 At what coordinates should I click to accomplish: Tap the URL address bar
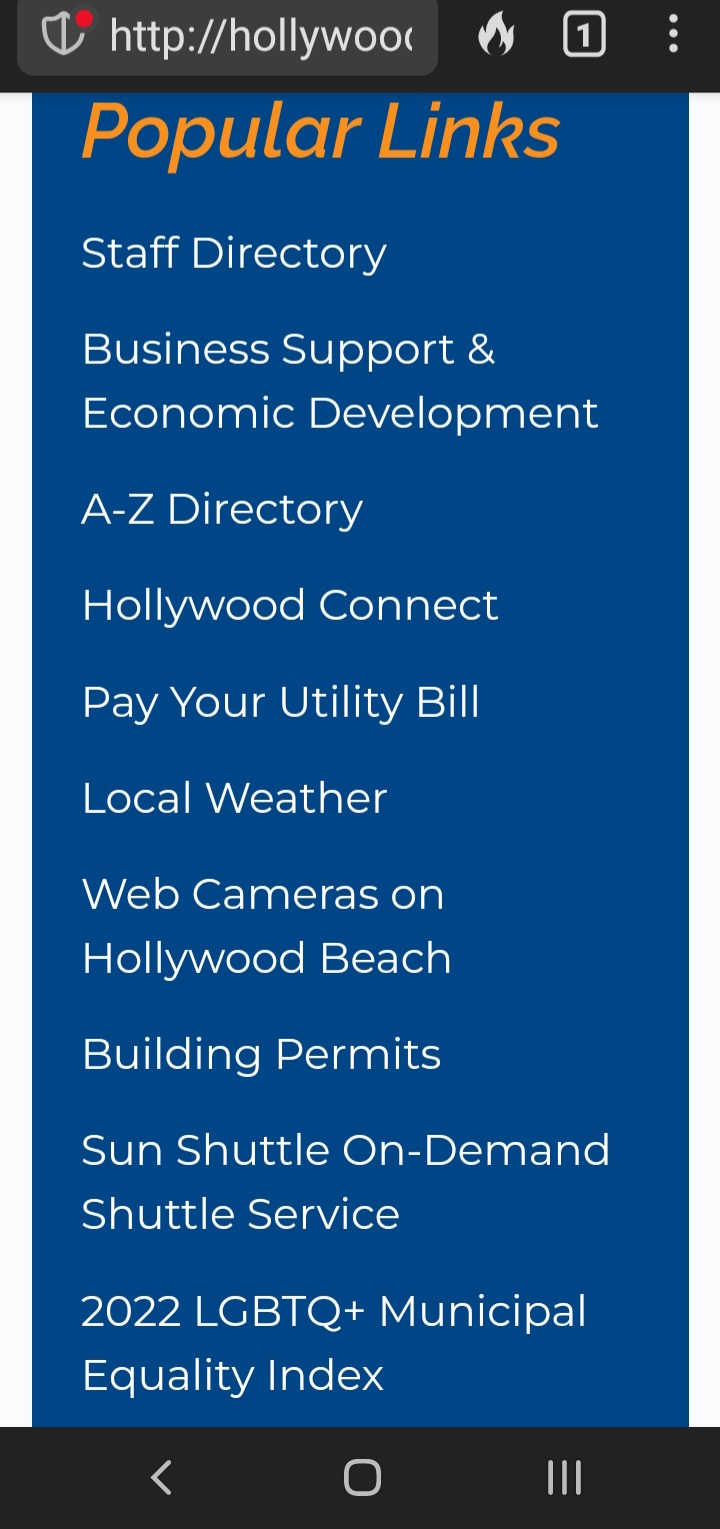[x=228, y=37]
